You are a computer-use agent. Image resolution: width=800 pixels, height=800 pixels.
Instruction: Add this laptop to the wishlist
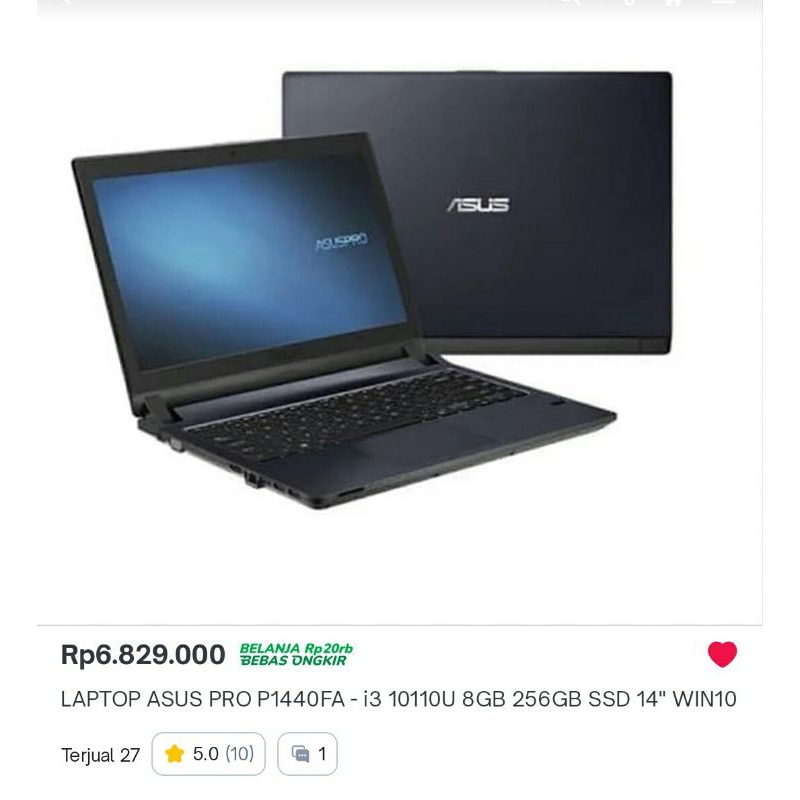[722, 654]
